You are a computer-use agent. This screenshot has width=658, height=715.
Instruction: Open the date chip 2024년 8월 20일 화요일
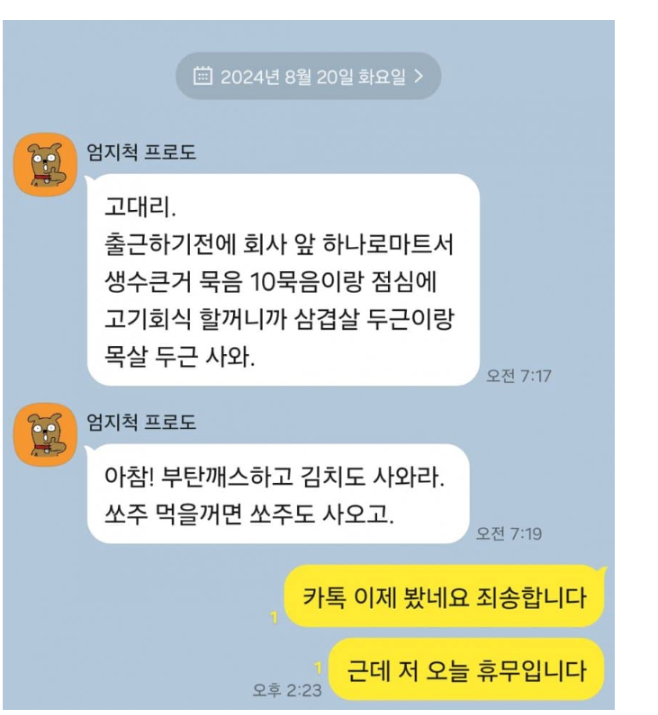pos(308,76)
